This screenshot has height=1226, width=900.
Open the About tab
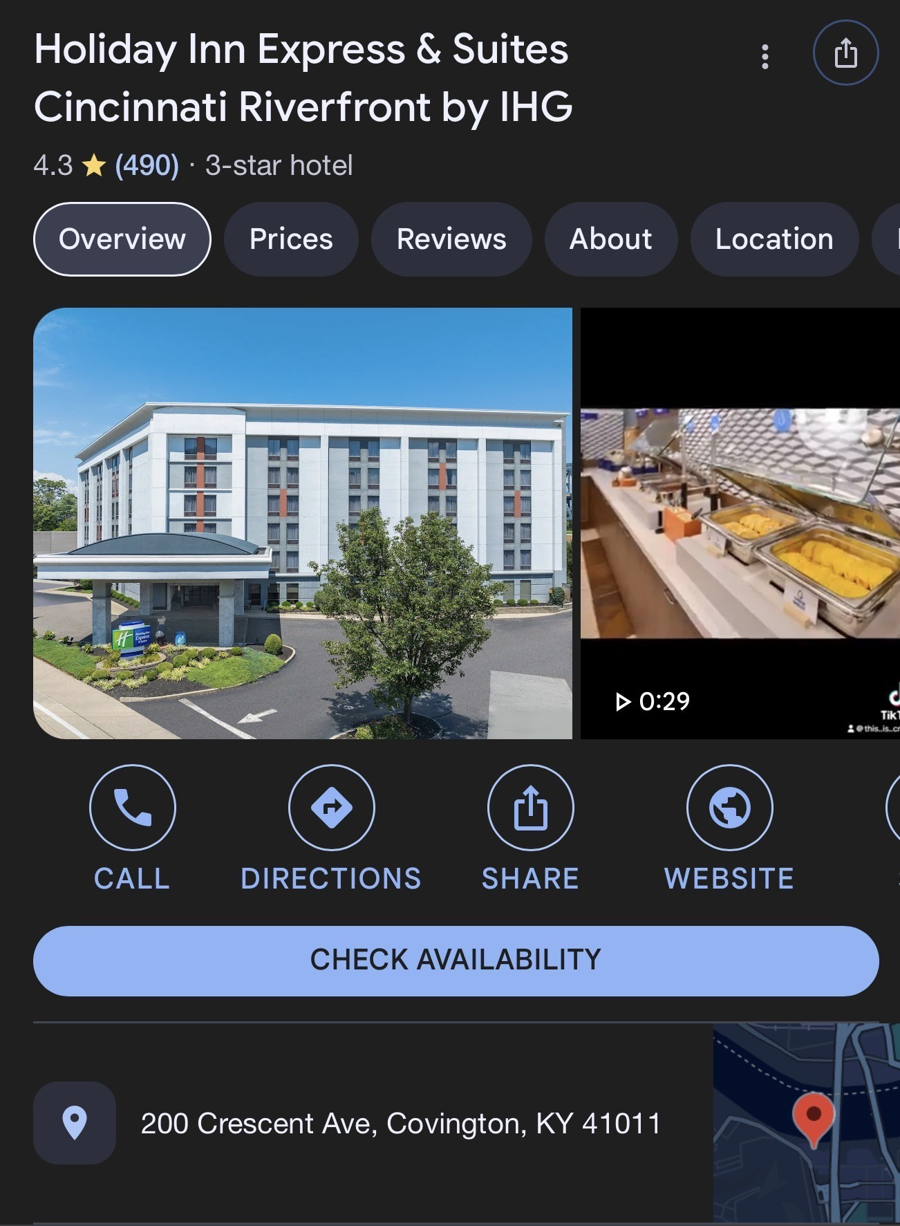[611, 239]
